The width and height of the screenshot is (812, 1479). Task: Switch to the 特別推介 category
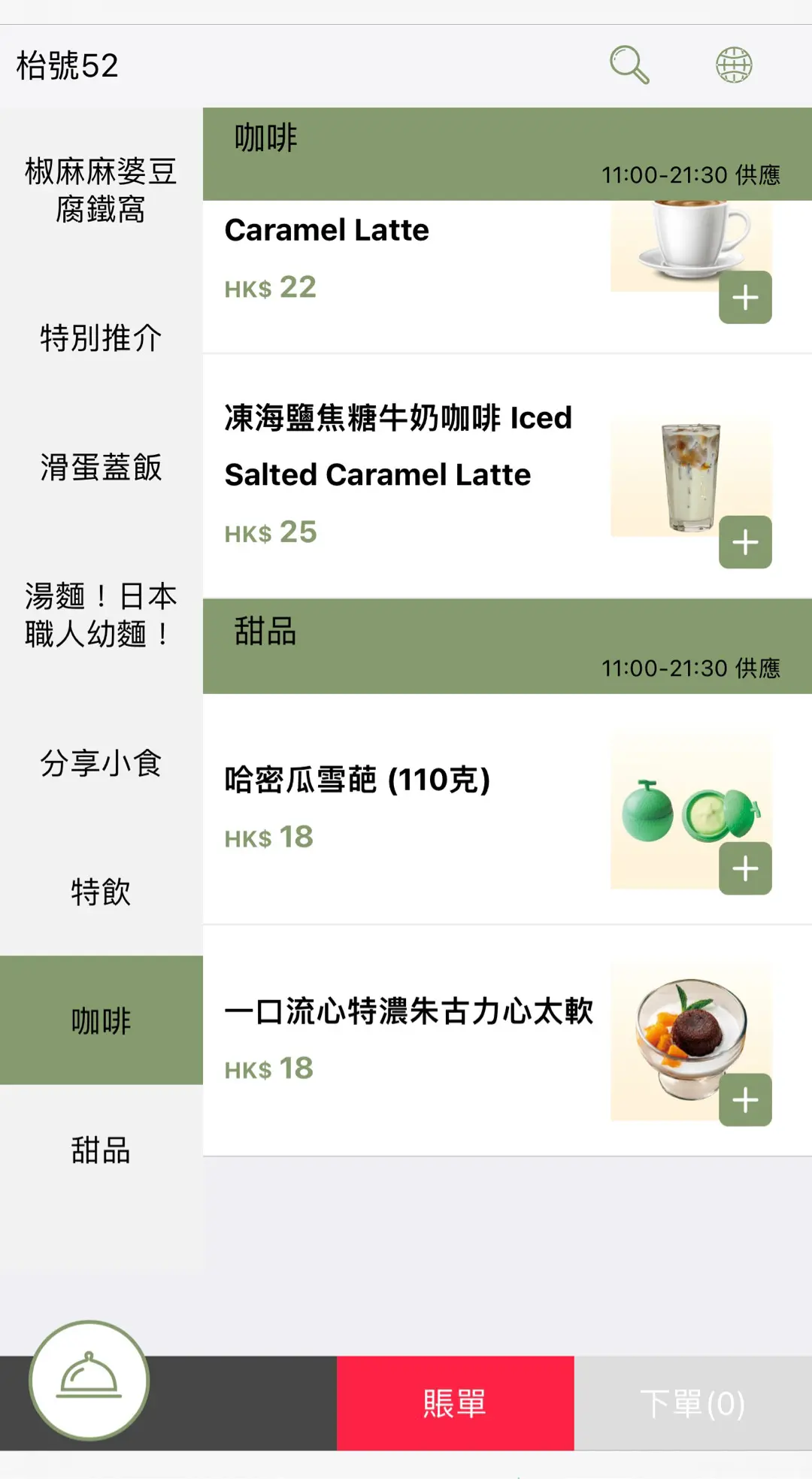[101, 338]
